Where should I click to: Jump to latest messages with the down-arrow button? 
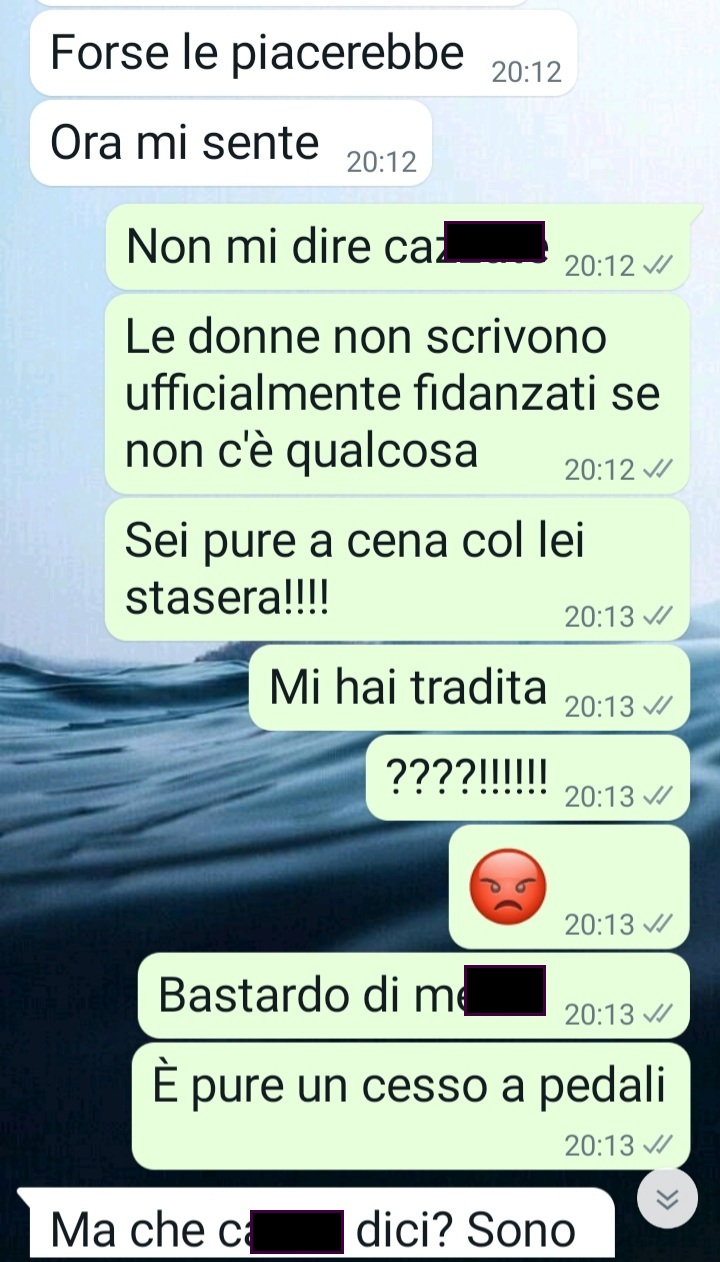pyautogui.click(x=667, y=1198)
